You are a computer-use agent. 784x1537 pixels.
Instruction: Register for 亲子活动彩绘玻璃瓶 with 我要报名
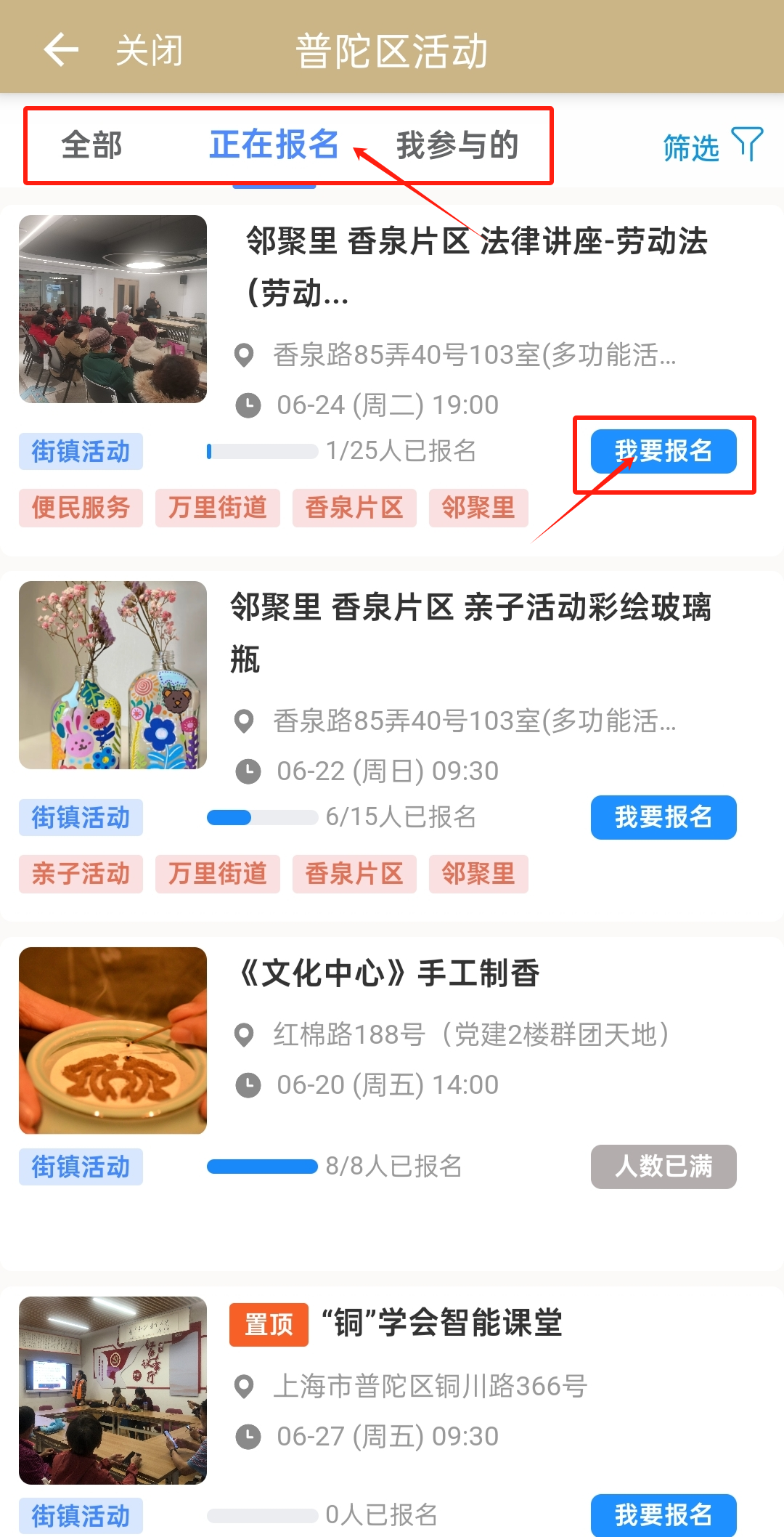pos(663,817)
